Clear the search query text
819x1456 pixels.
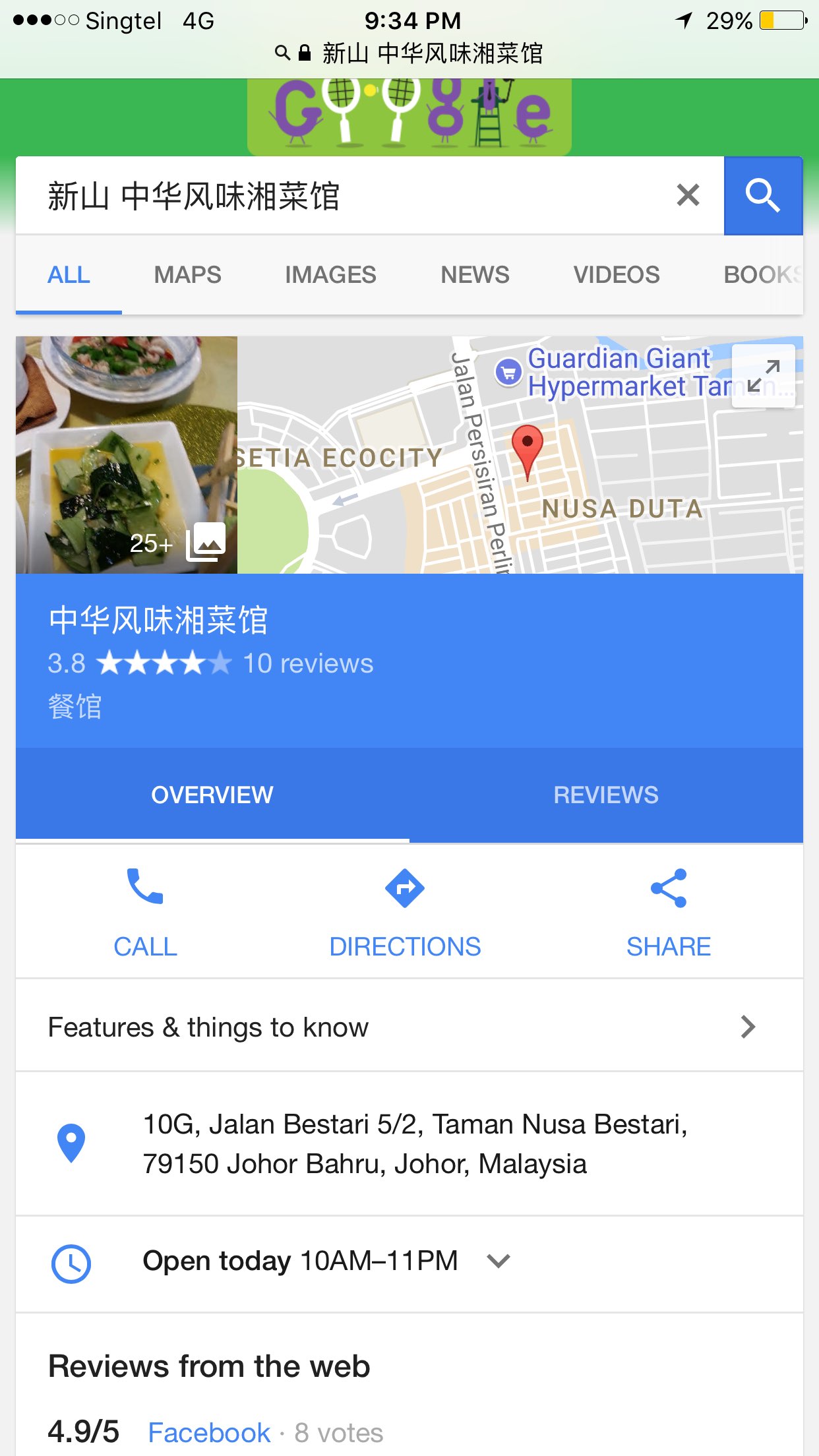click(688, 195)
